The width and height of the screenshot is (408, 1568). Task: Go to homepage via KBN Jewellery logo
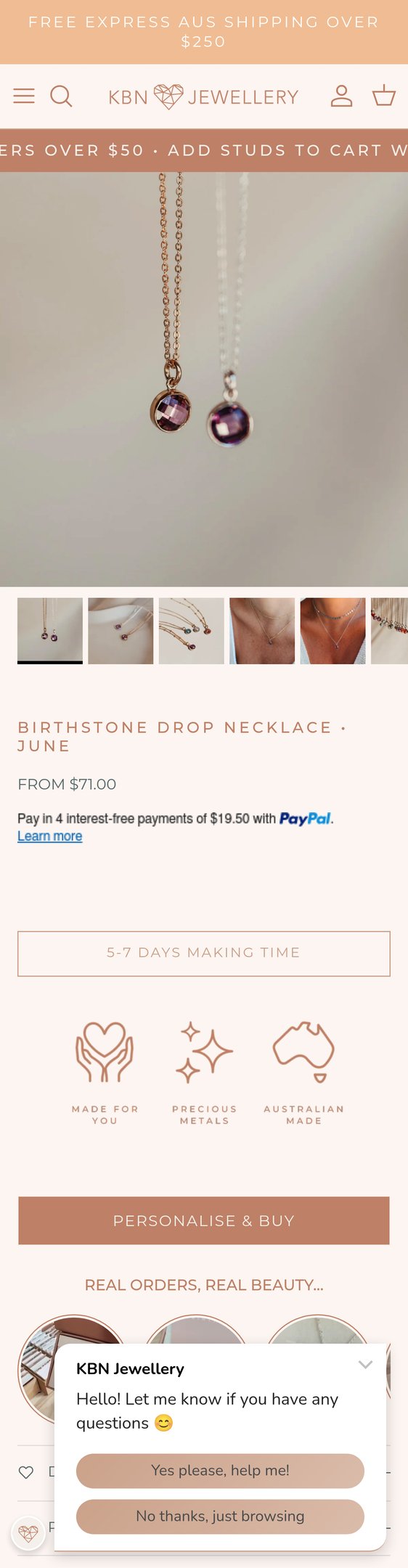(x=203, y=96)
